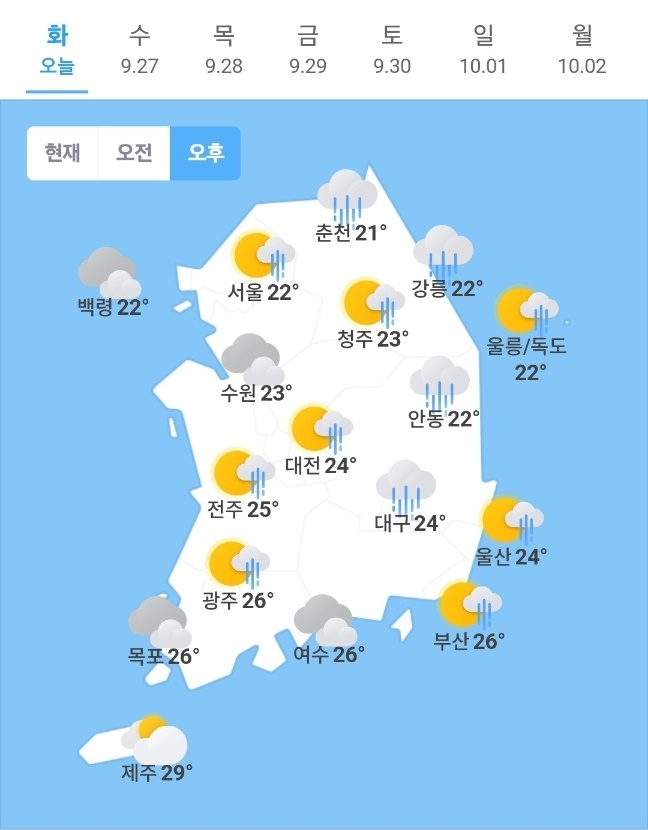648x830 pixels.
Task: Switch the map to 현재 (now)
Action: pos(62,153)
